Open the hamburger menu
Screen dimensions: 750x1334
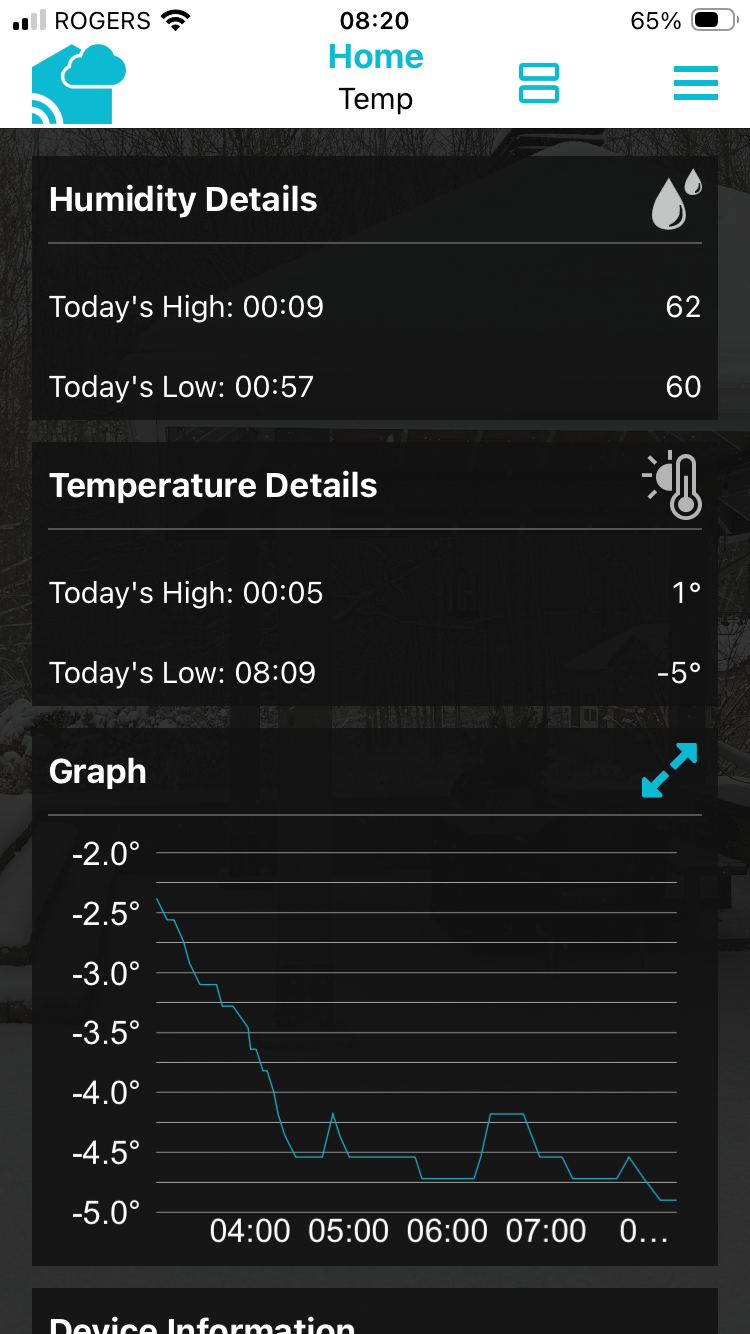[x=695, y=83]
